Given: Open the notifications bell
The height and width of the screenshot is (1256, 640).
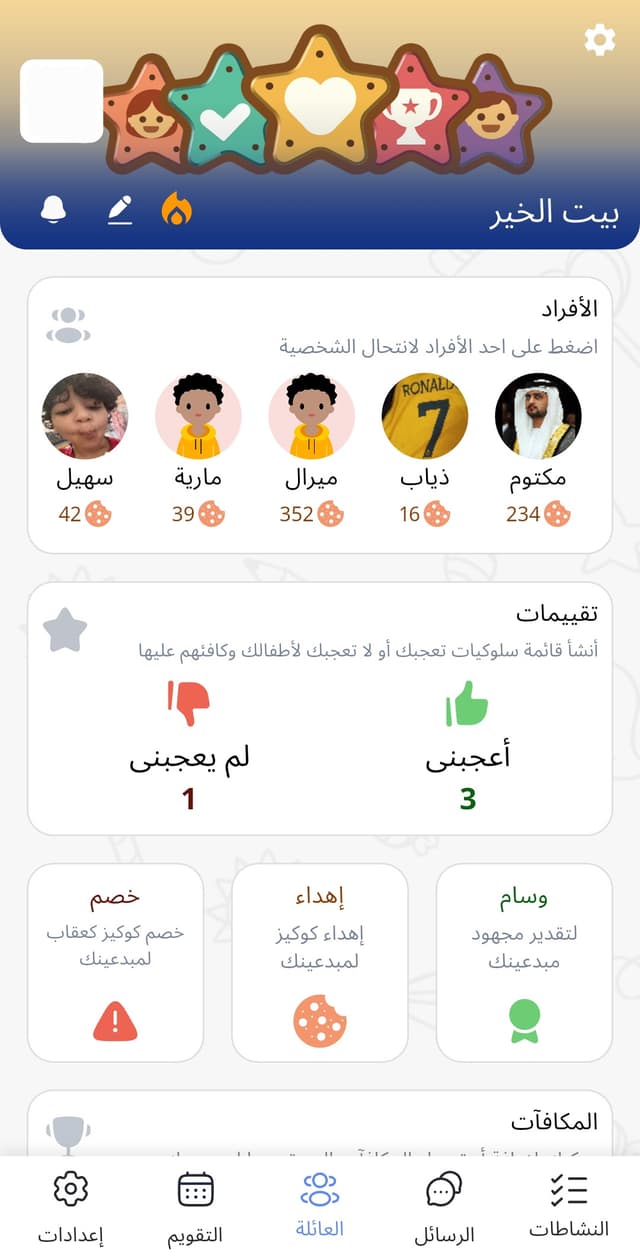Looking at the screenshot, I should (53, 209).
